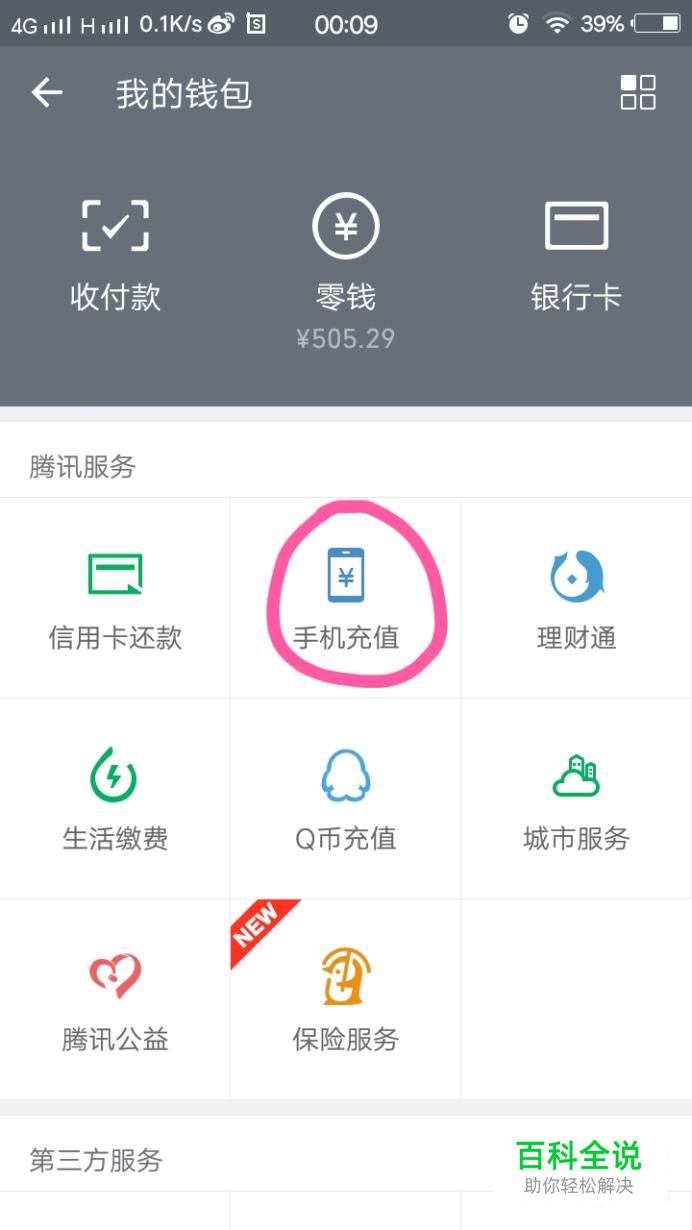Go back from 我的钱包
692x1230 pixels.
47,93
